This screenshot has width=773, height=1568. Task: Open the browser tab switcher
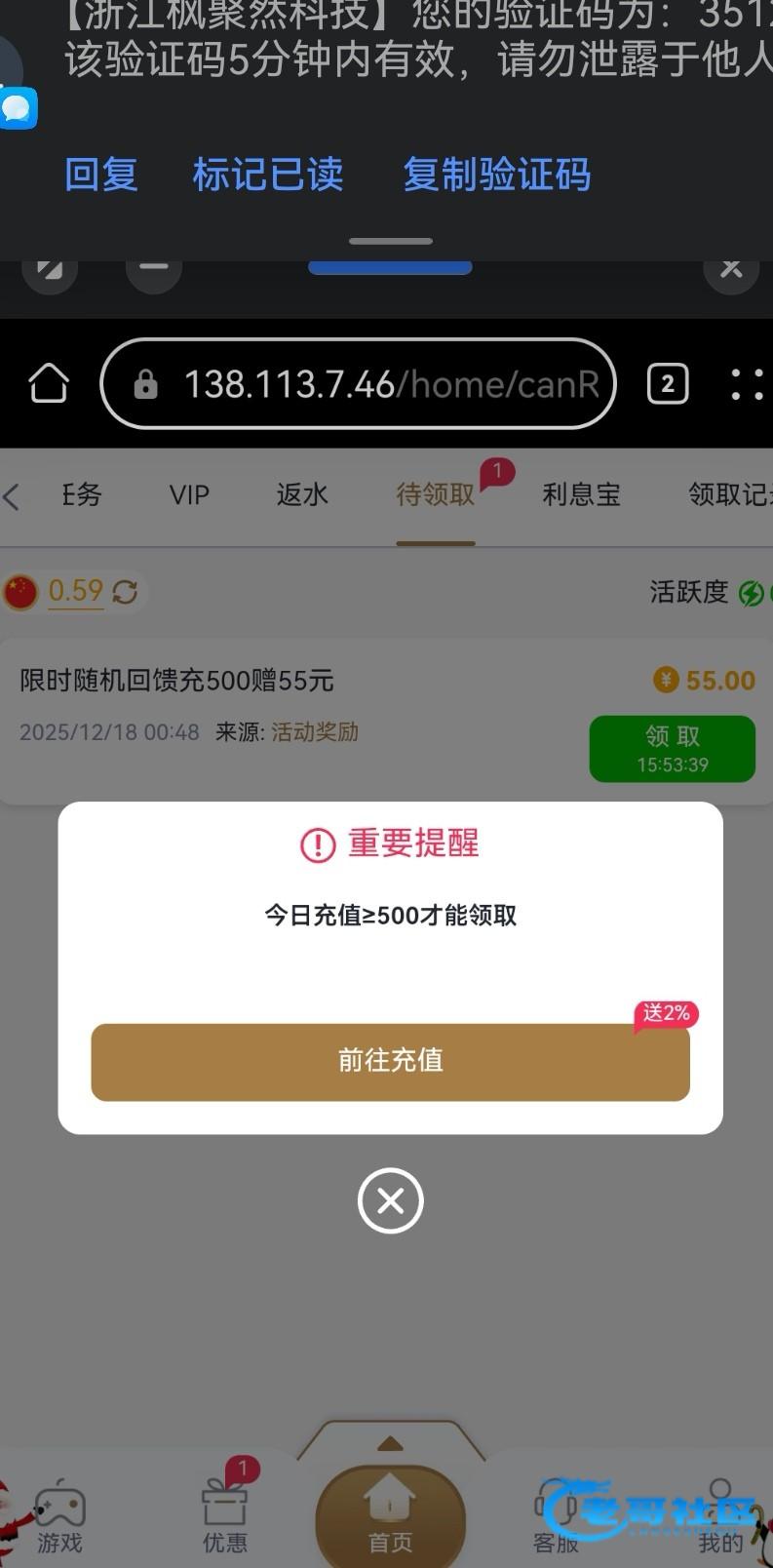[668, 384]
